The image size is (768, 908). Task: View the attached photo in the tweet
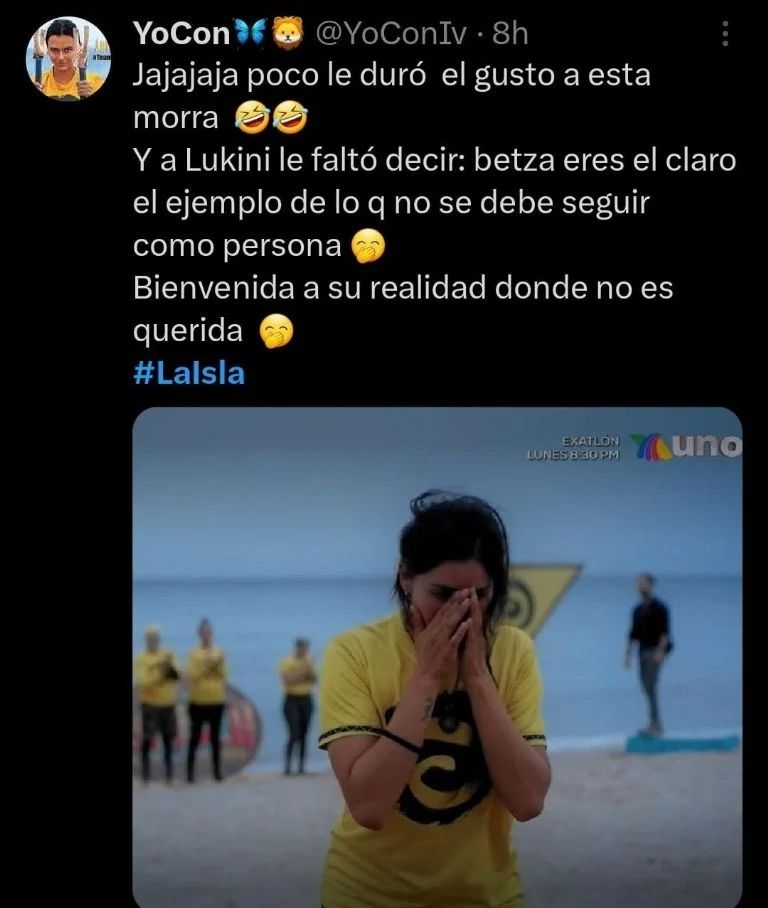tap(437, 656)
